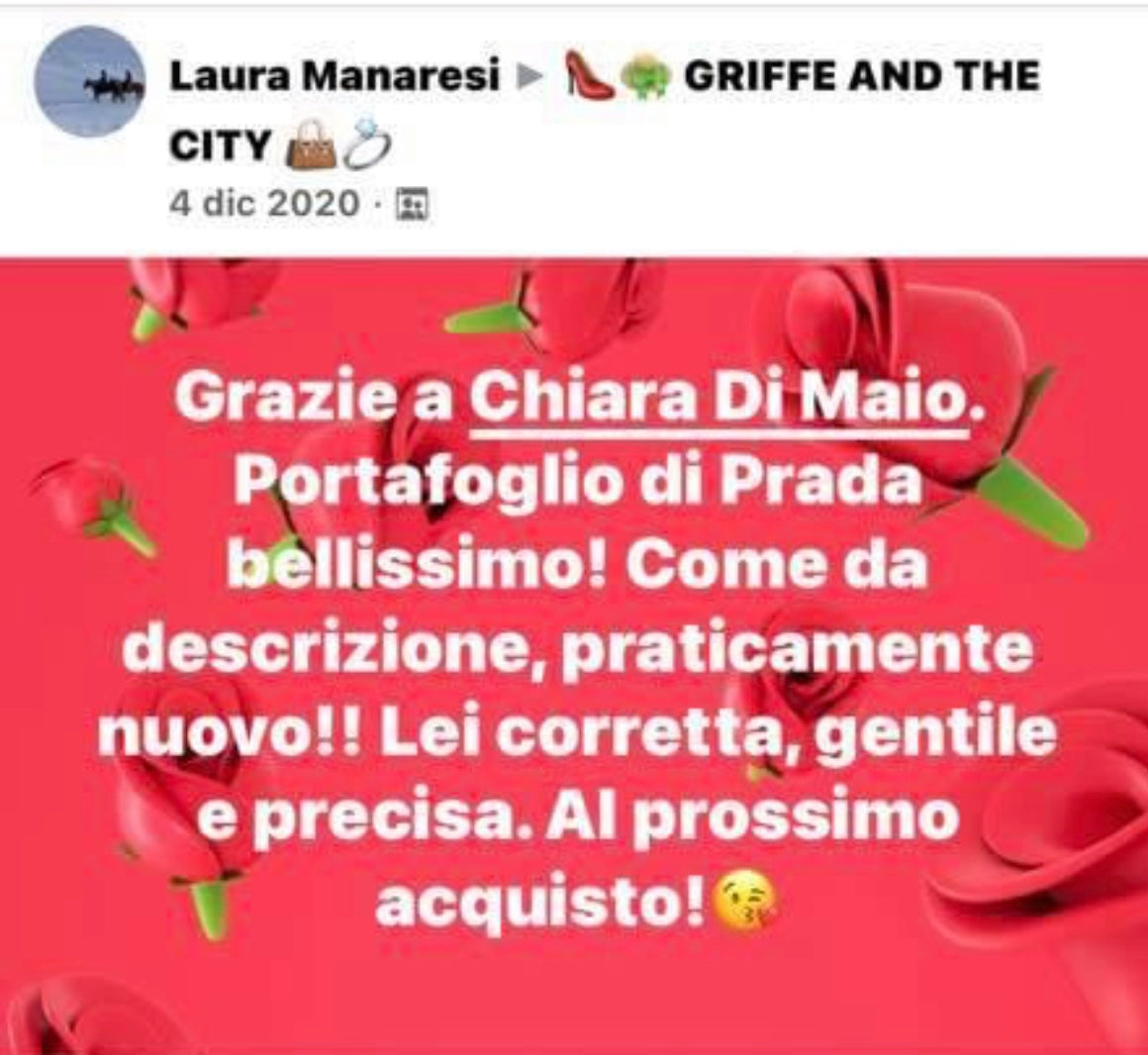The width and height of the screenshot is (1148, 1055).
Task: Open the GRIFFE AND THE CITY group
Action: pos(861,76)
